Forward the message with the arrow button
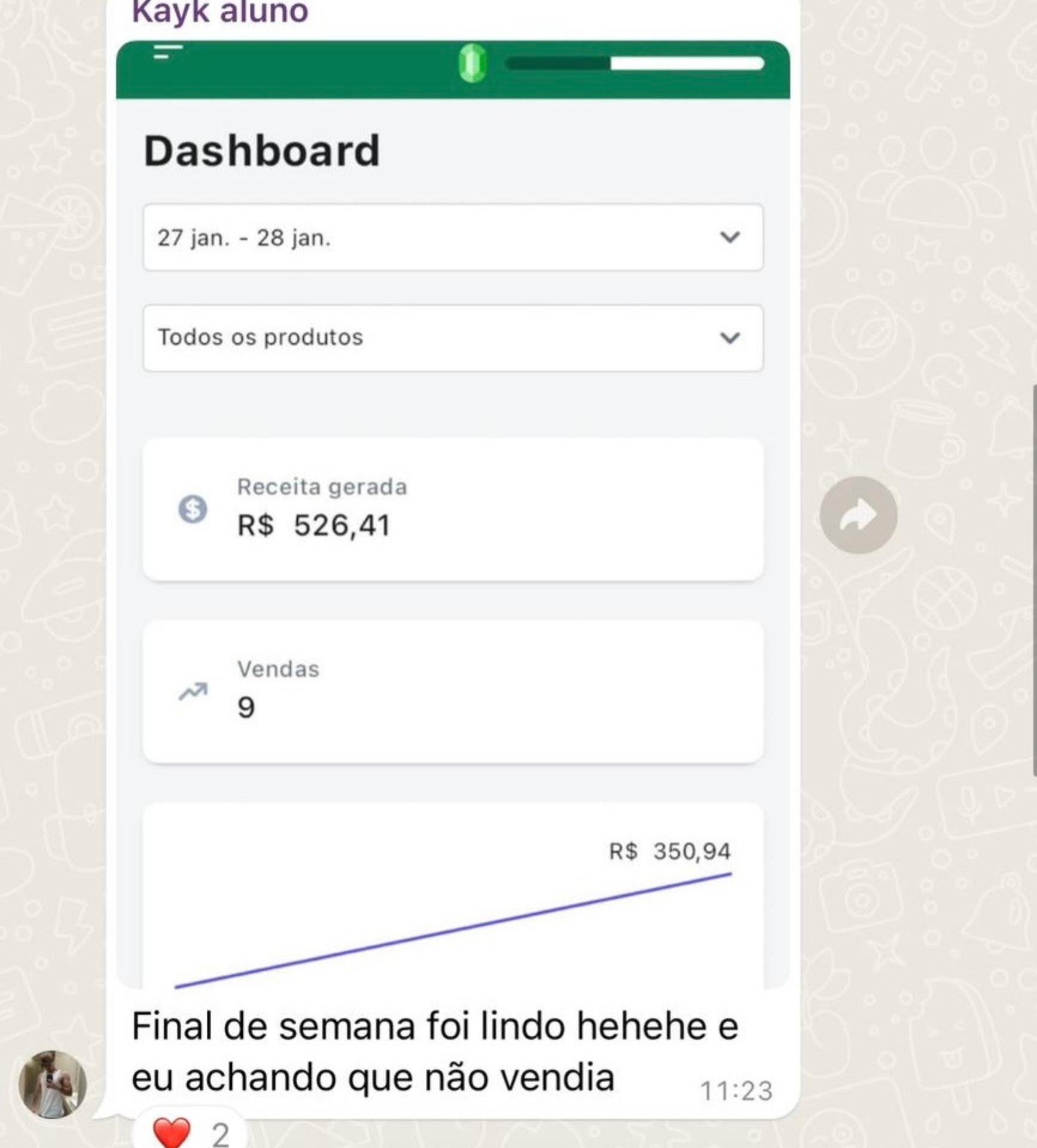This screenshot has height=1148, width=1037. tap(858, 515)
